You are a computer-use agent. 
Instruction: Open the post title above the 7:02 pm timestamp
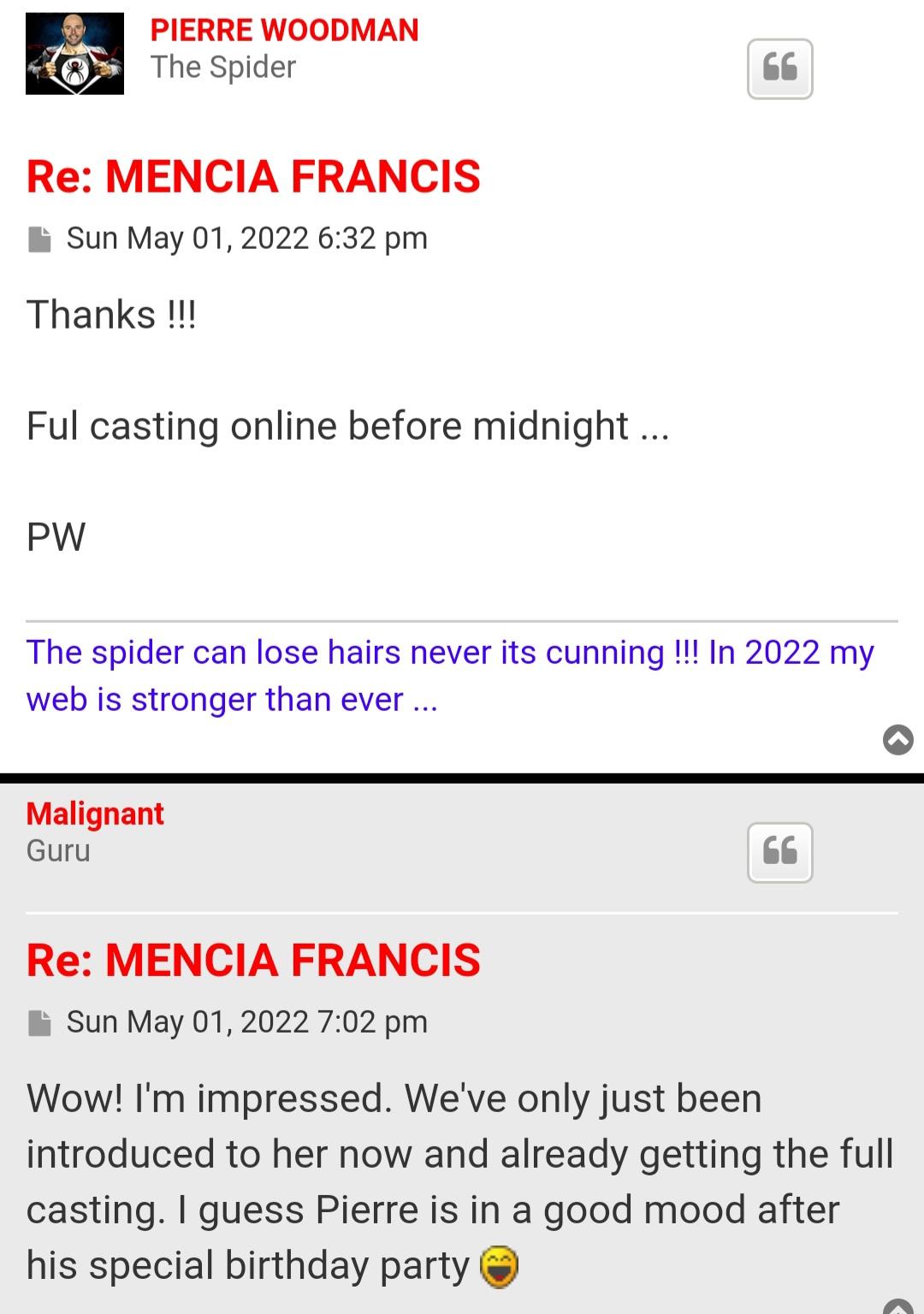point(253,960)
